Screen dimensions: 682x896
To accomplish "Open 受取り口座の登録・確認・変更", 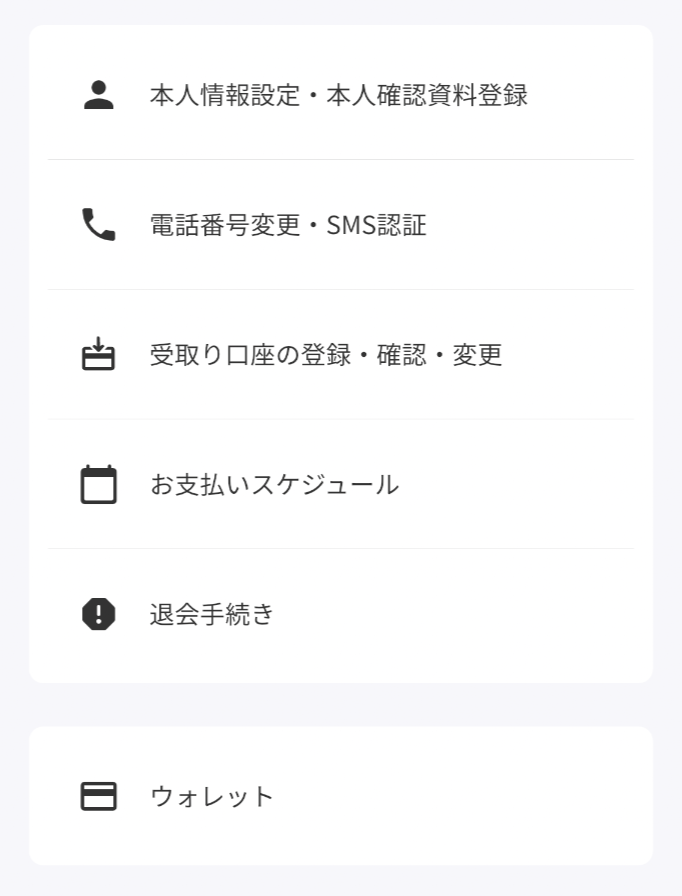I will tap(326, 355).
